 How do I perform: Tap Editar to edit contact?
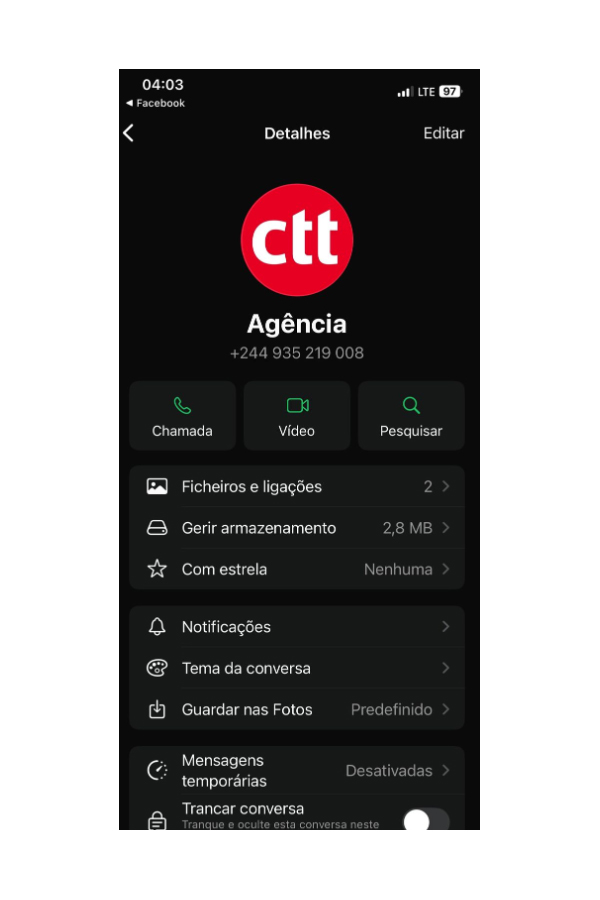tap(443, 133)
